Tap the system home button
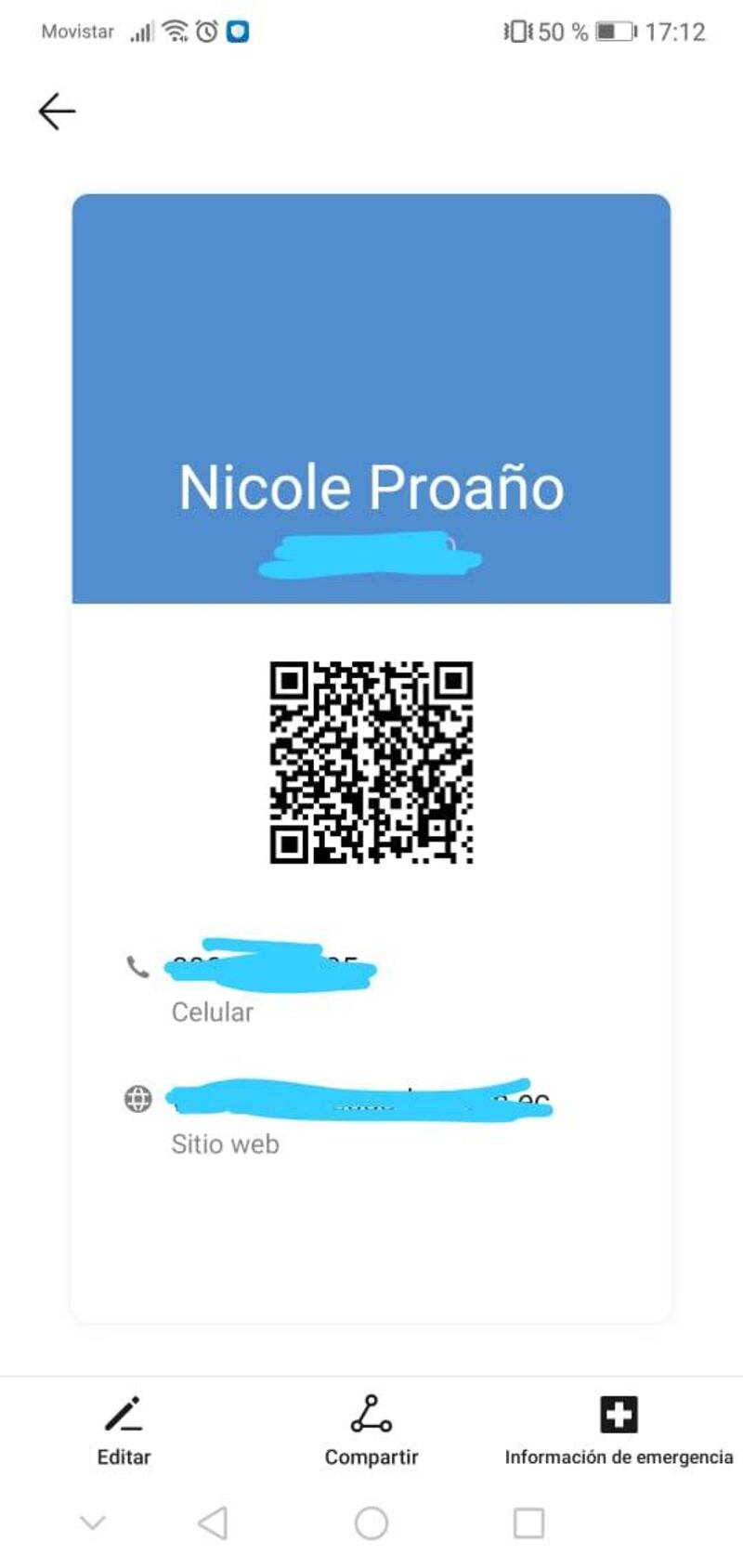743x1568 pixels. pyautogui.click(x=371, y=1523)
